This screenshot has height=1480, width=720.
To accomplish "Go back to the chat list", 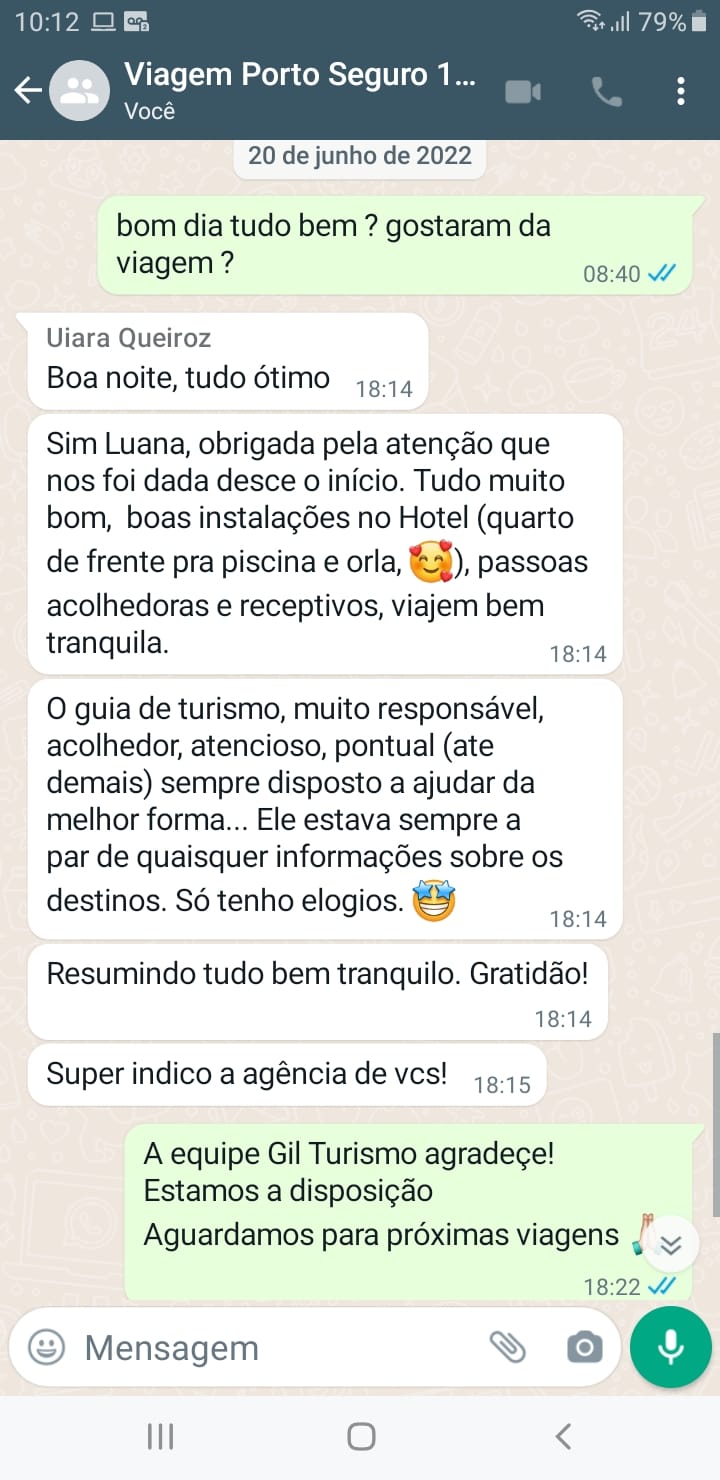I will (28, 91).
